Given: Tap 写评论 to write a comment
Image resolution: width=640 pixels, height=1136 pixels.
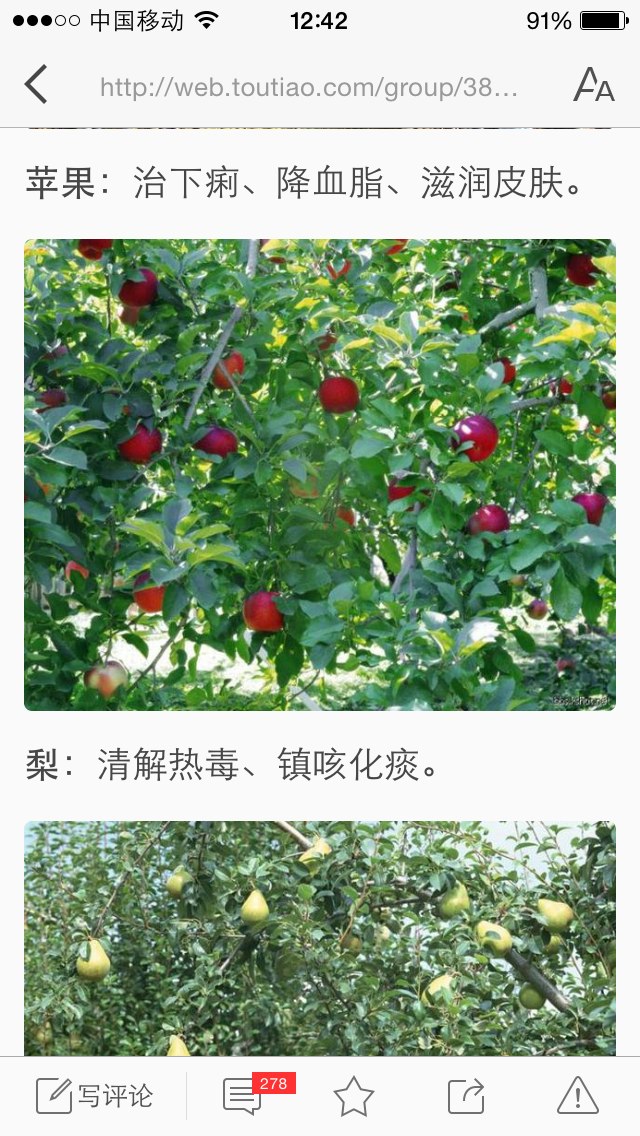Looking at the screenshot, I should (95, 1096).
